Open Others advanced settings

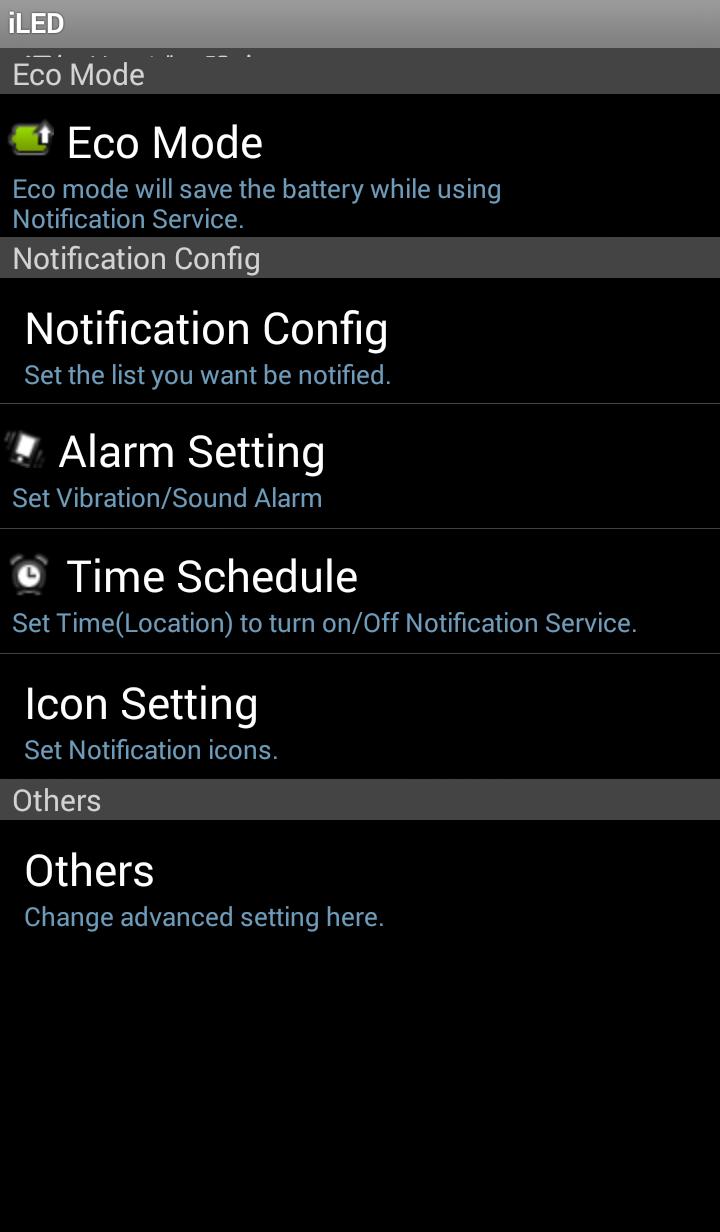pyautogui.click(x=360, y=885)
